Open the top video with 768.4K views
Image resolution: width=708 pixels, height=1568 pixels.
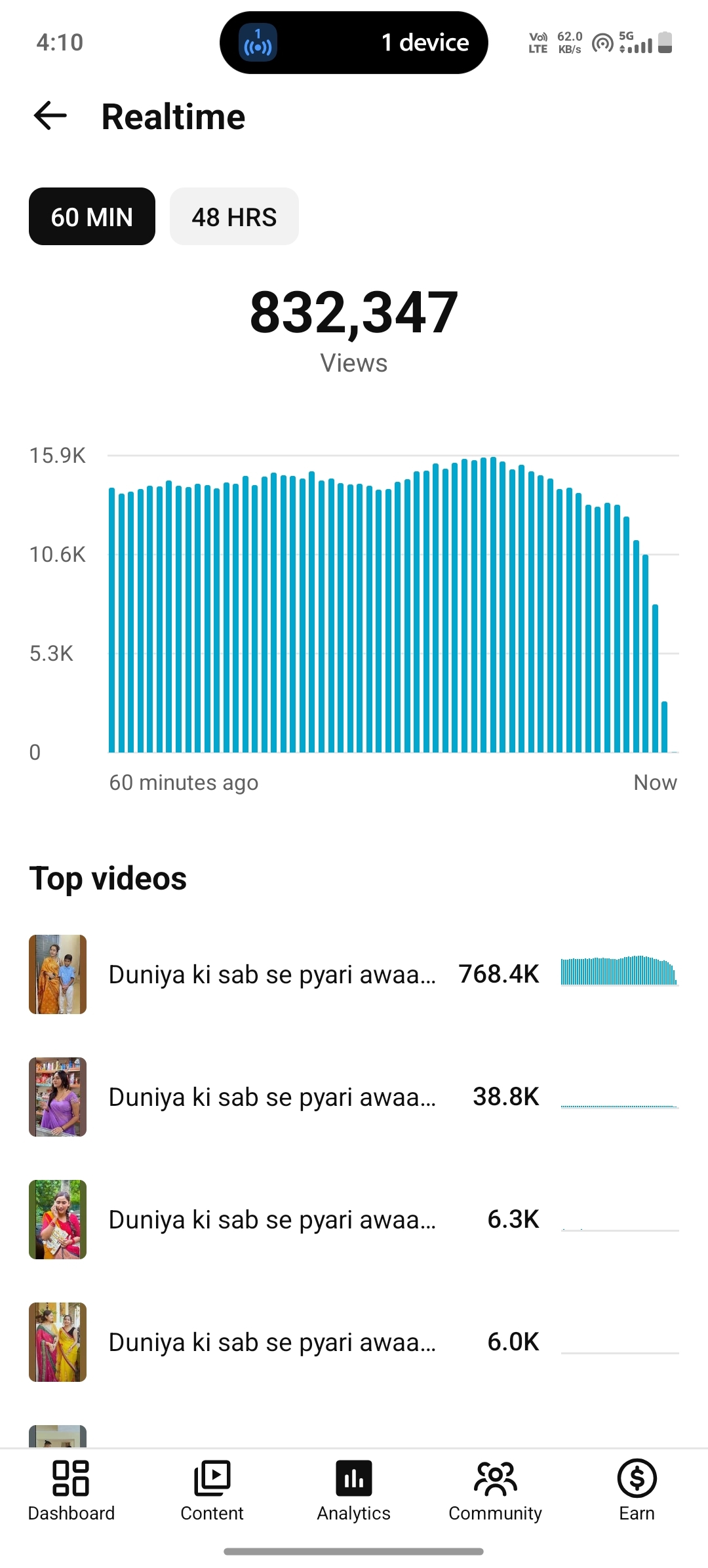[354, 974]
